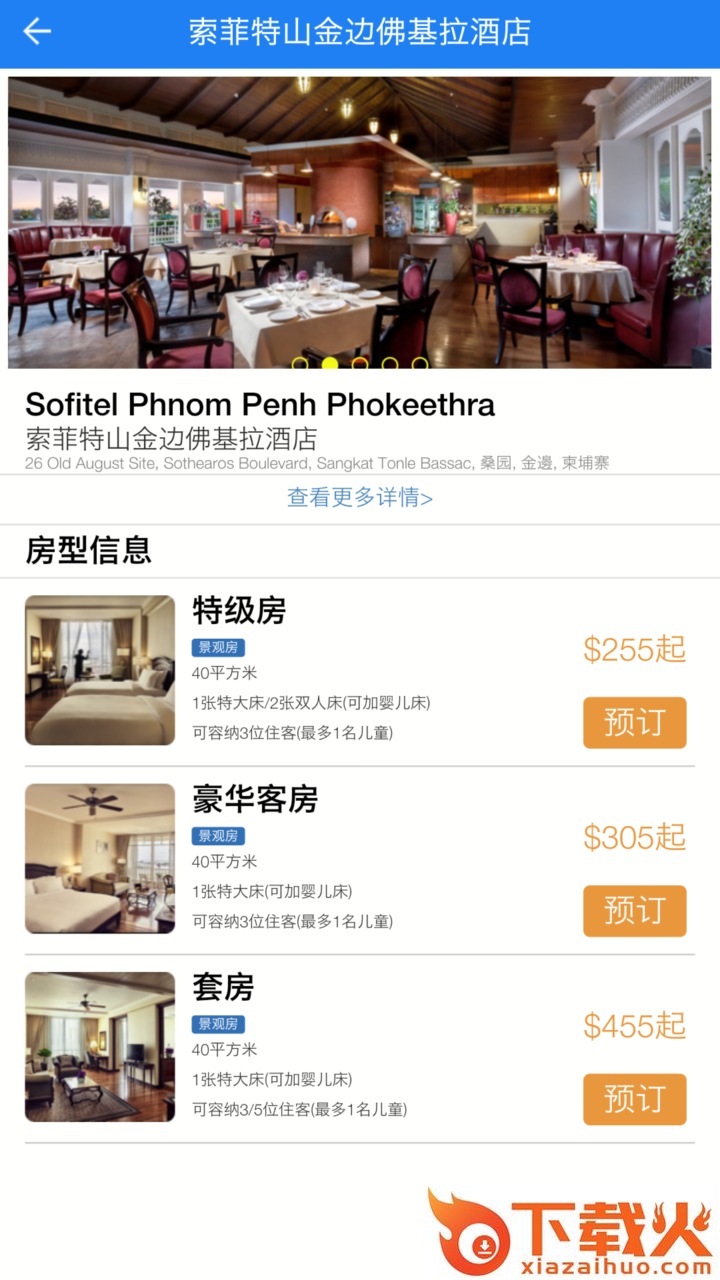
Task: View the 特级房 room photo
Action: [x=100, y=670]
